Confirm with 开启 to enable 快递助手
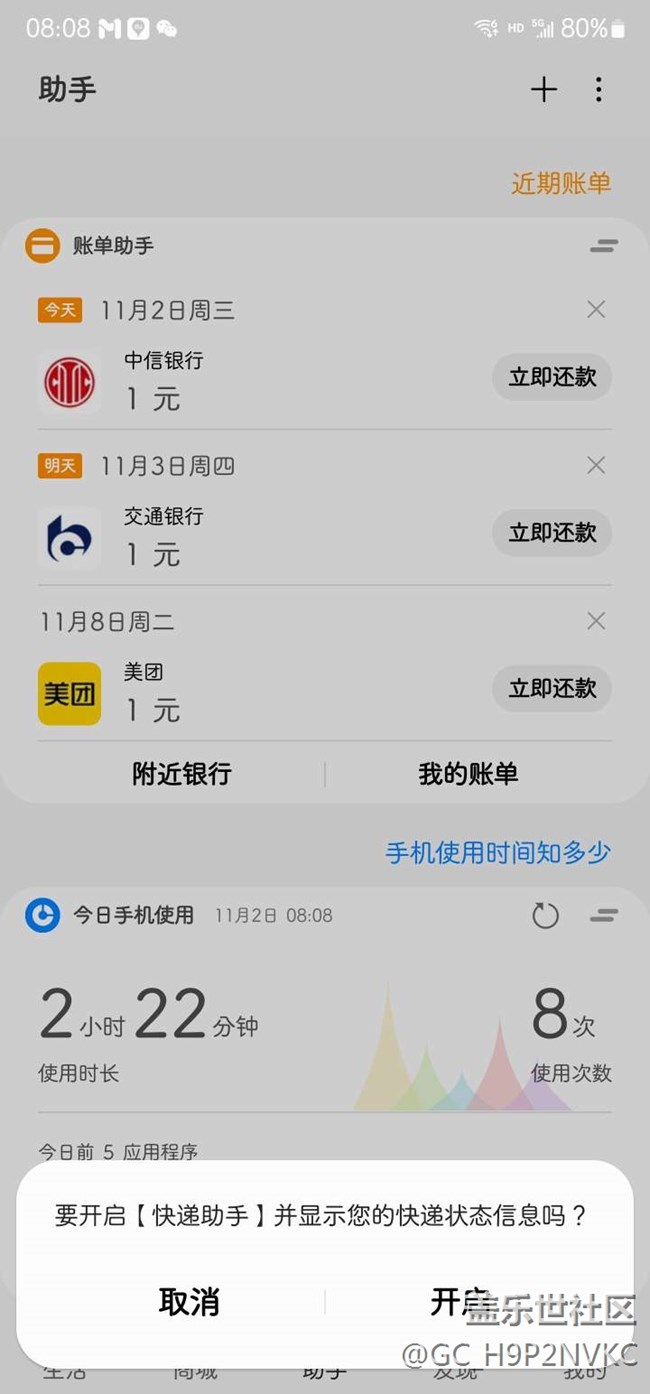This screenshot has width=650, height=1394. pyautogui.click(x=460, y=1302)
